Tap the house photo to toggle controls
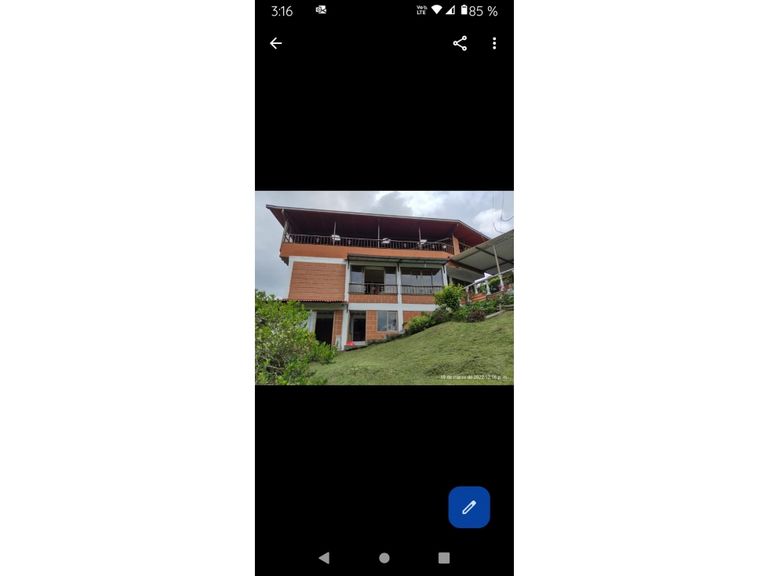Viewport: 768px width, 576px height. coord(384,288)
